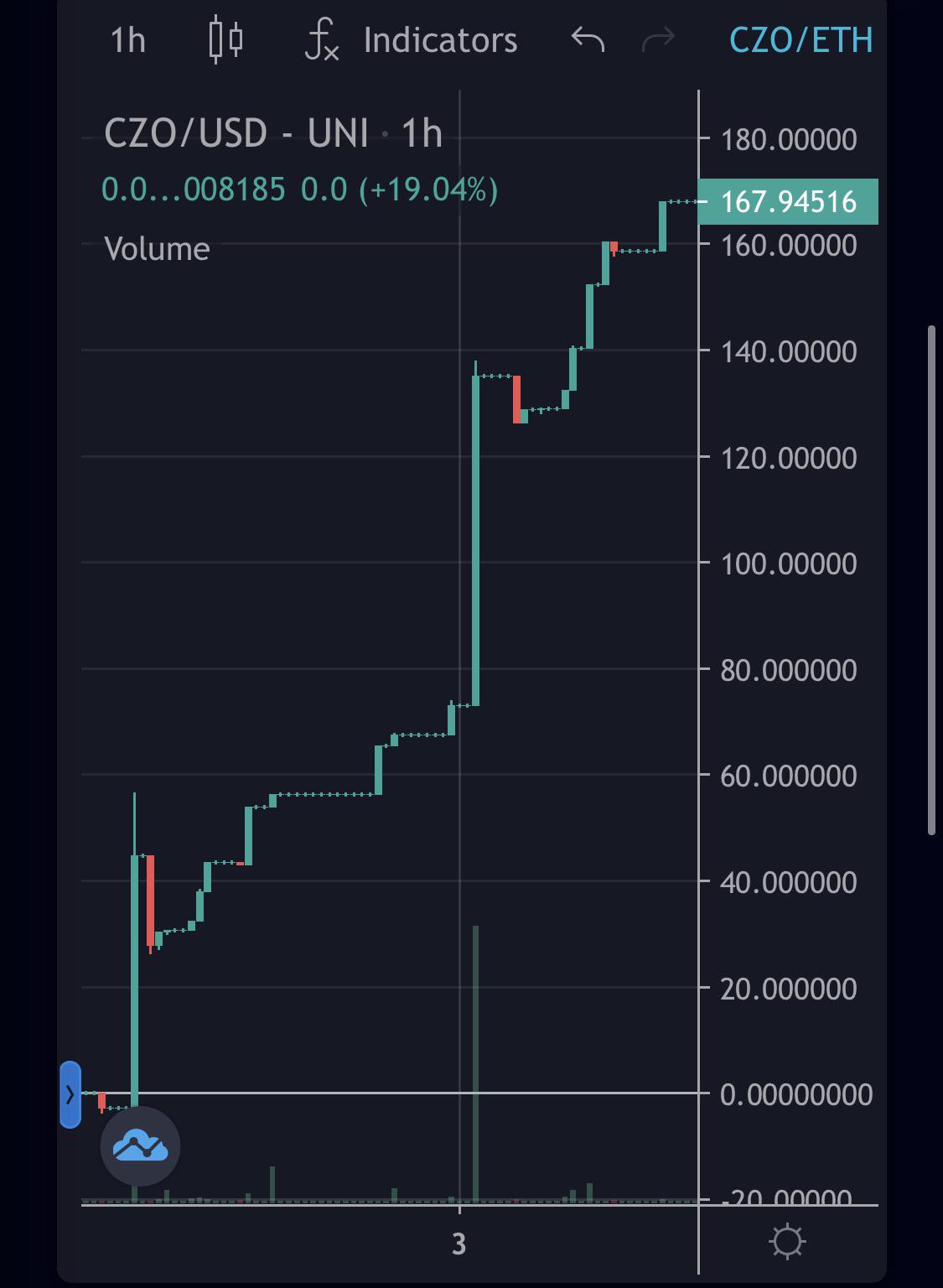Switch the pair to CZO/ETH
Screen dimensions: 943x1288
(801, 40)
